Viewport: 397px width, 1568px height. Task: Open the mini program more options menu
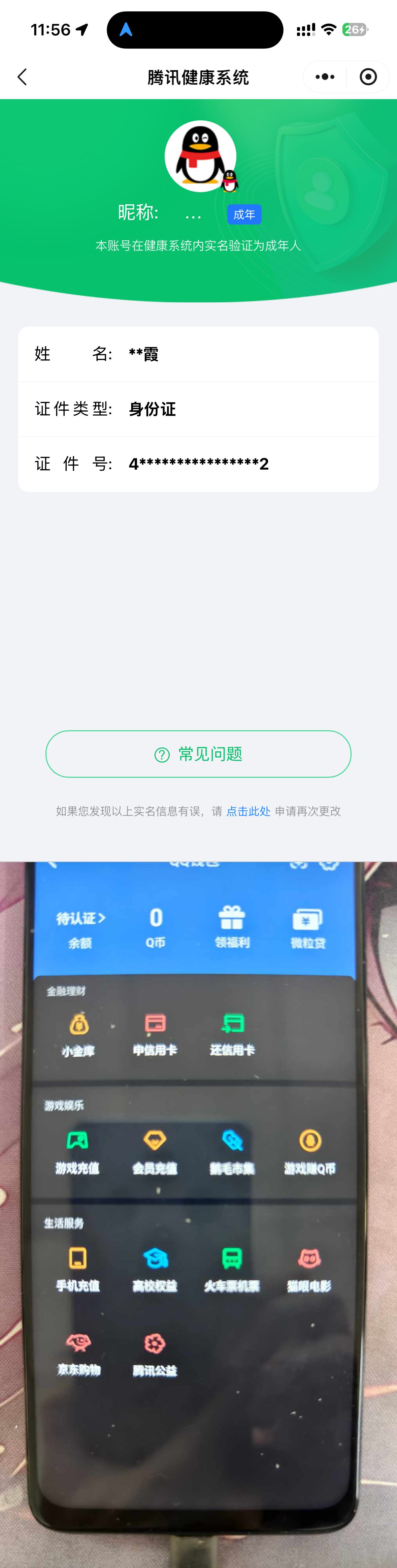[325, 77]
